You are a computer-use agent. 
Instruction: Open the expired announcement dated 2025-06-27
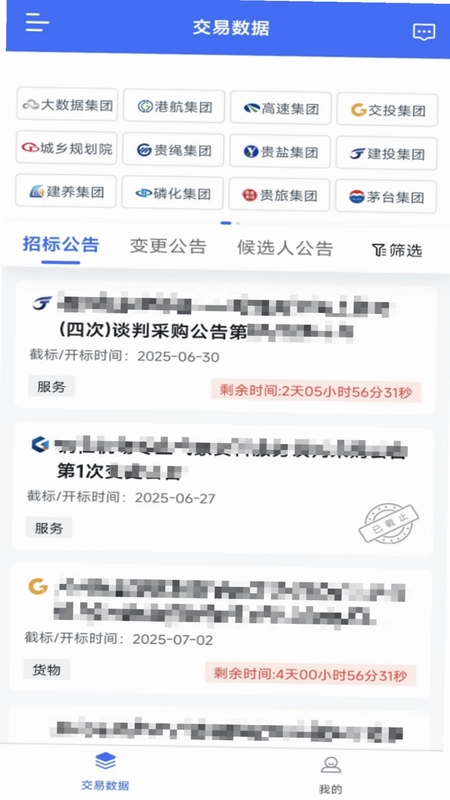pyautogui.click(x=222, y=489)
